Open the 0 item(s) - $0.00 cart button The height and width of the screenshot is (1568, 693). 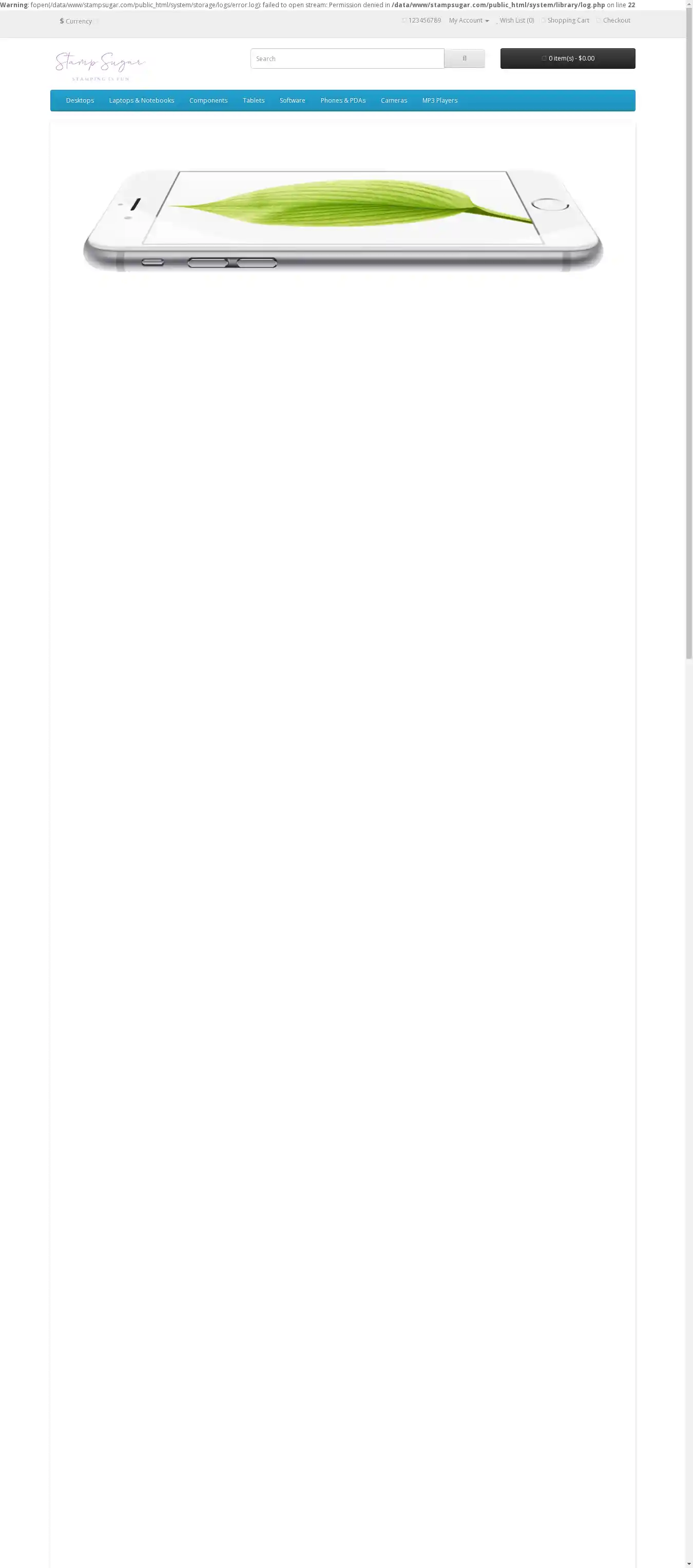(568, 58)
